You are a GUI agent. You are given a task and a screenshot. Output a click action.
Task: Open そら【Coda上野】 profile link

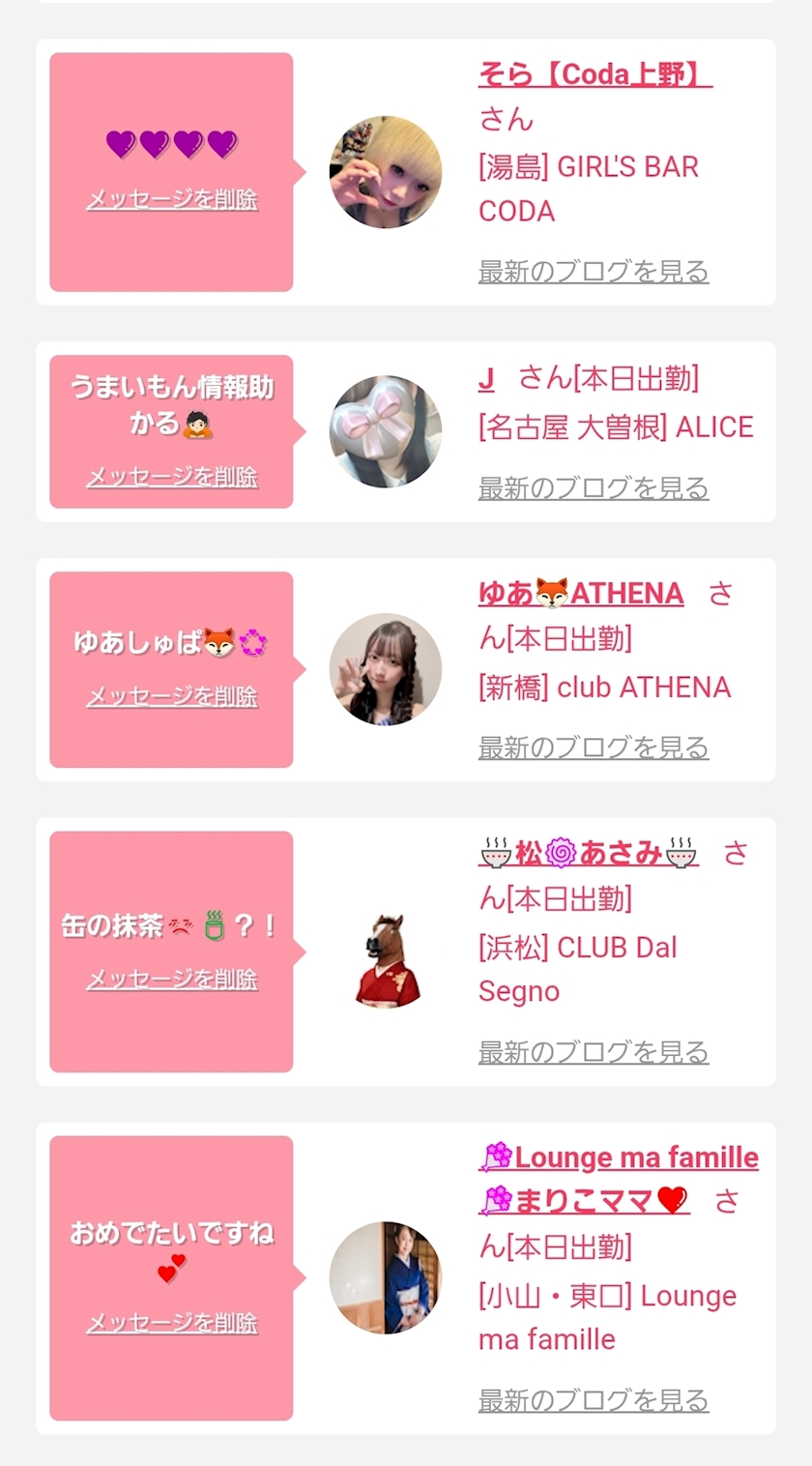pyautogui.click(x=594, y=74)
